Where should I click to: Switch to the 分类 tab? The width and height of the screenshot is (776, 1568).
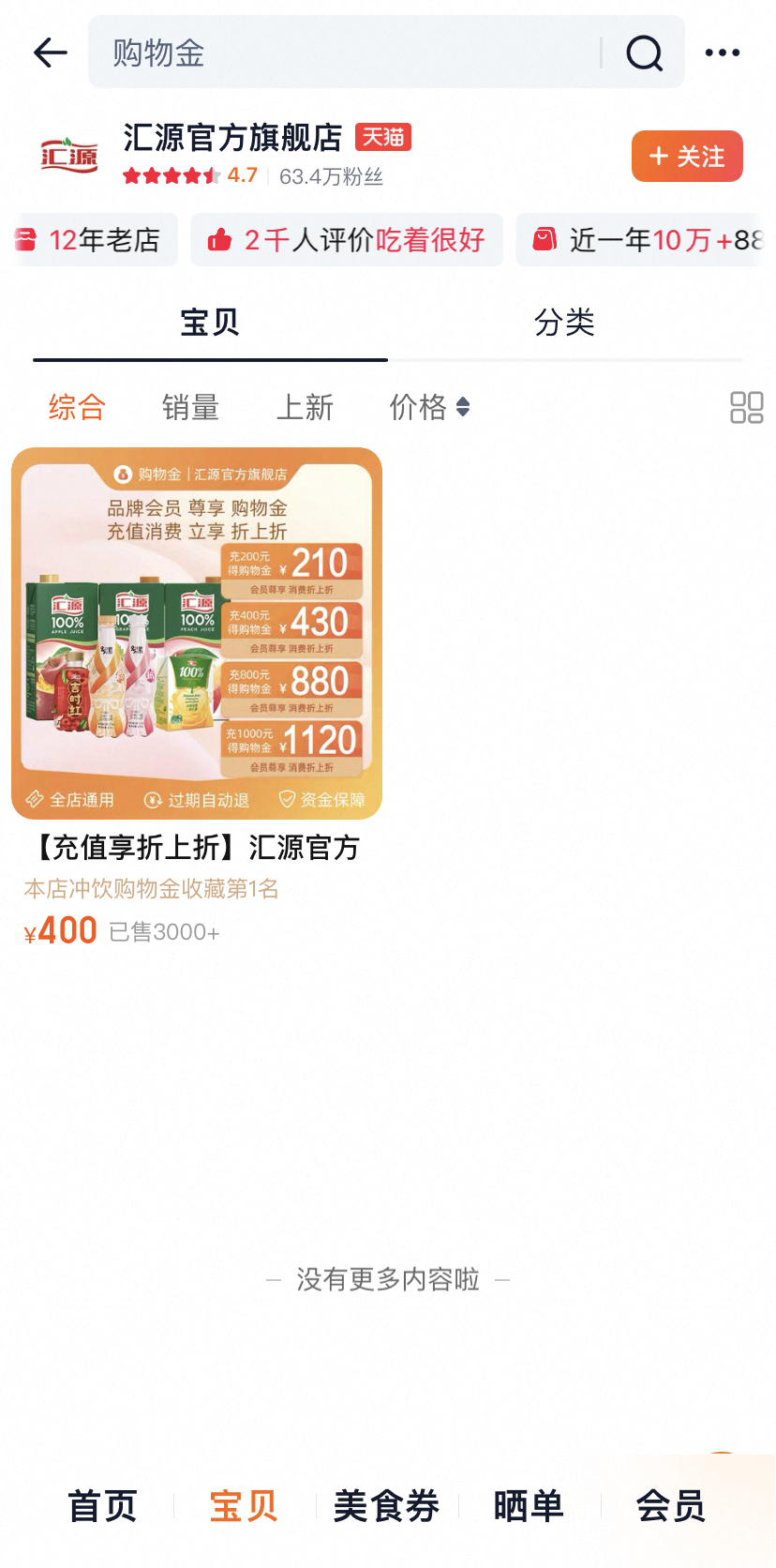(565, 323)
